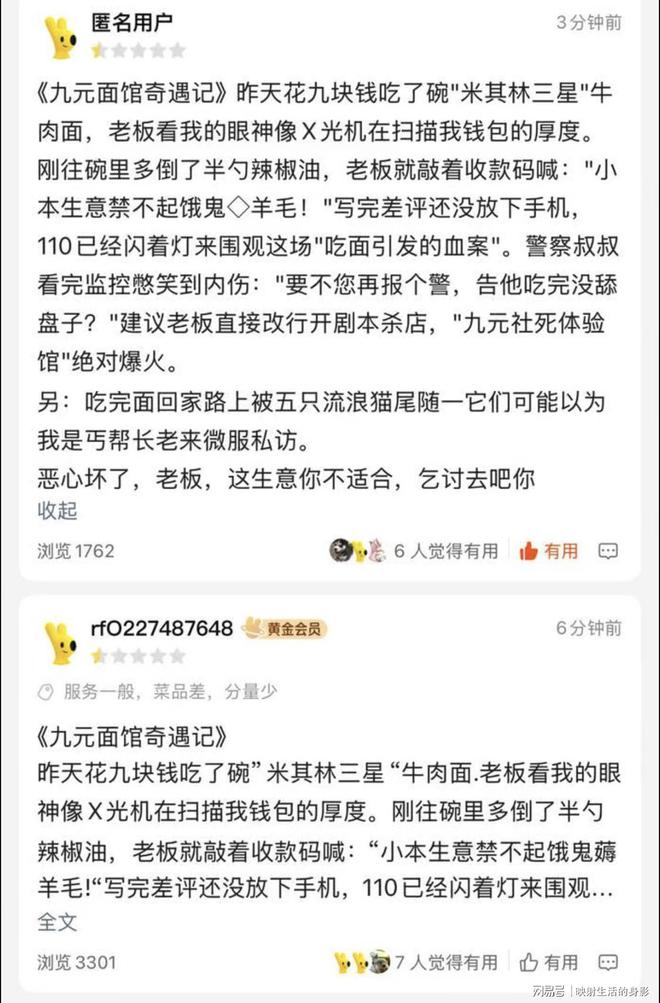Image resolution: width=660 pixels, height=1003 pixels.
Task: Open the profile of user rfO227487648
Action: click(161, 628)
